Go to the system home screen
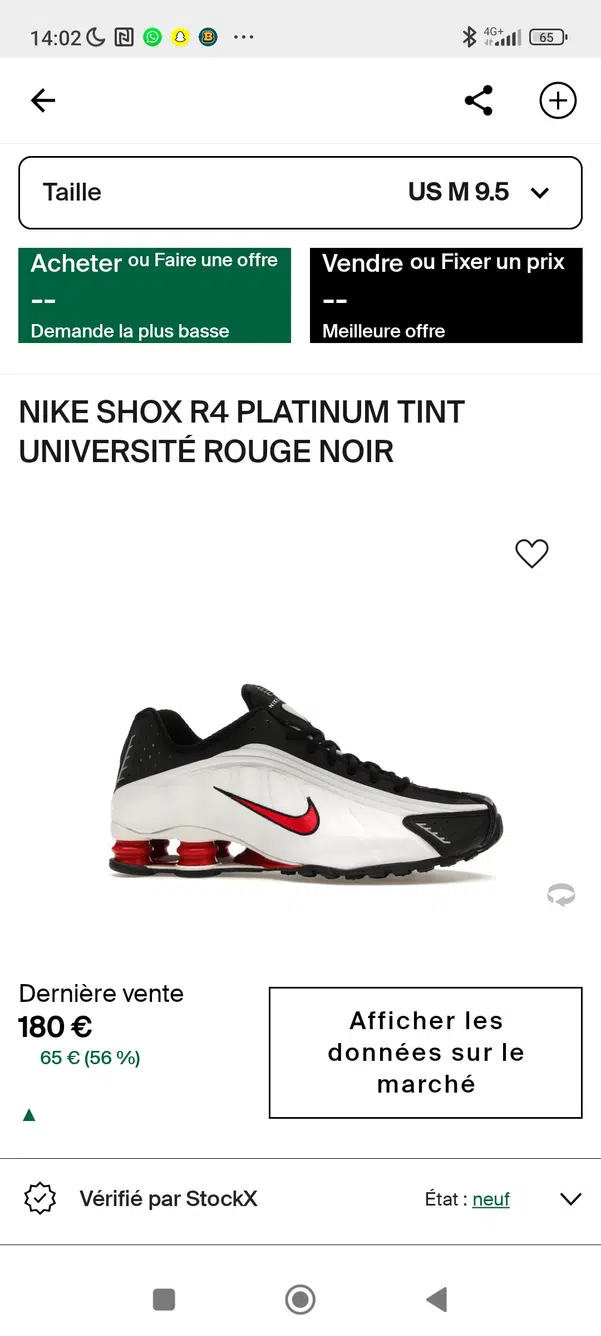The height and width of the screenshot is (1336, 601). pyautogui.click(x=300, y=1299)
